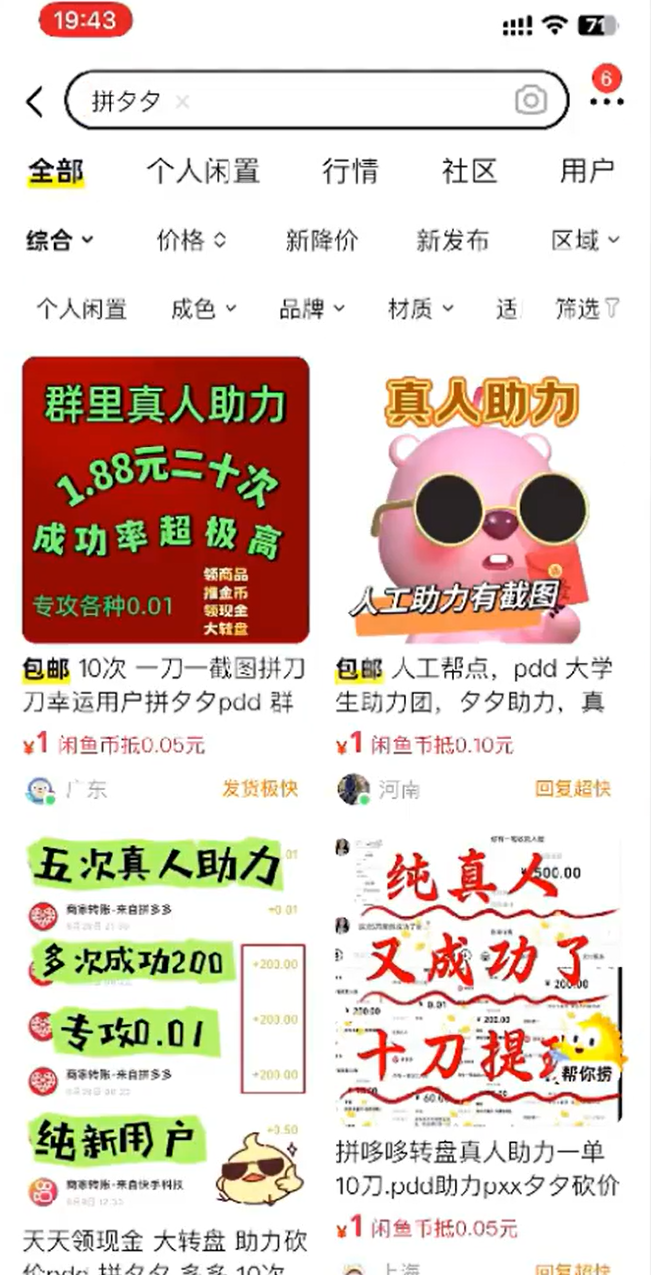Toggle the 个人闲置 filter chip
Image resolution: width=651 pixels, height=1275 pixels.
(x=82, y=309)
